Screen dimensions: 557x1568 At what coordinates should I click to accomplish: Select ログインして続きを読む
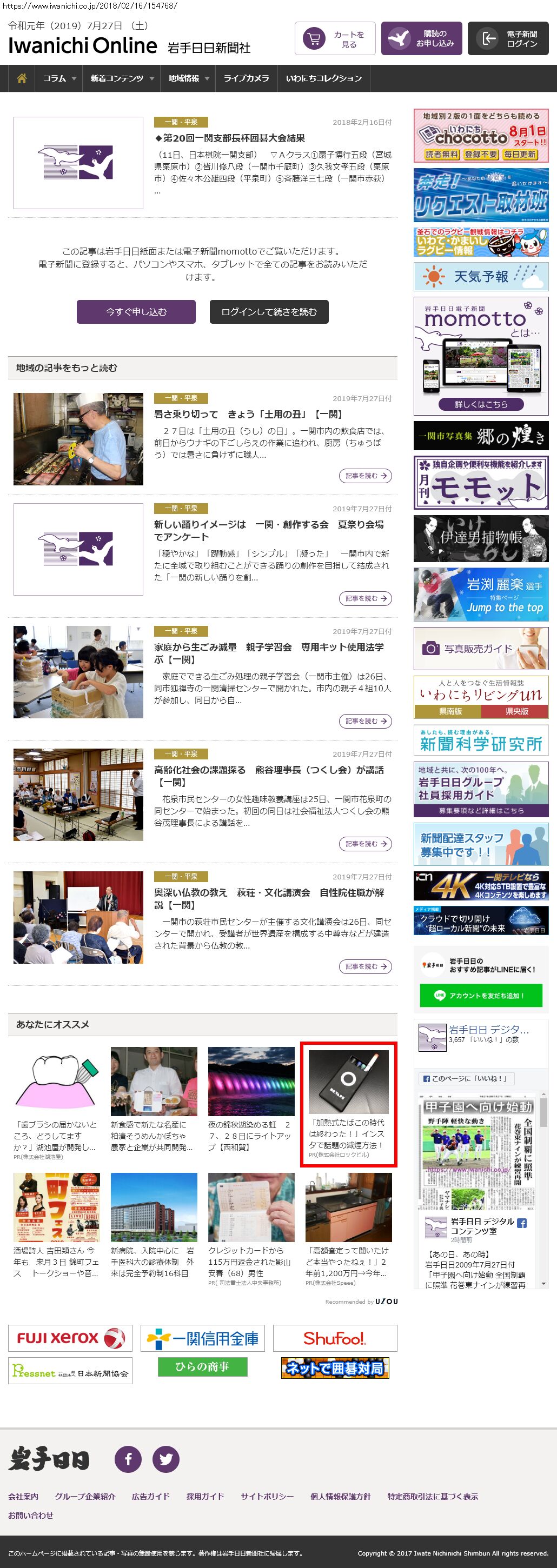pyautogui.click(x=269, y=312)
